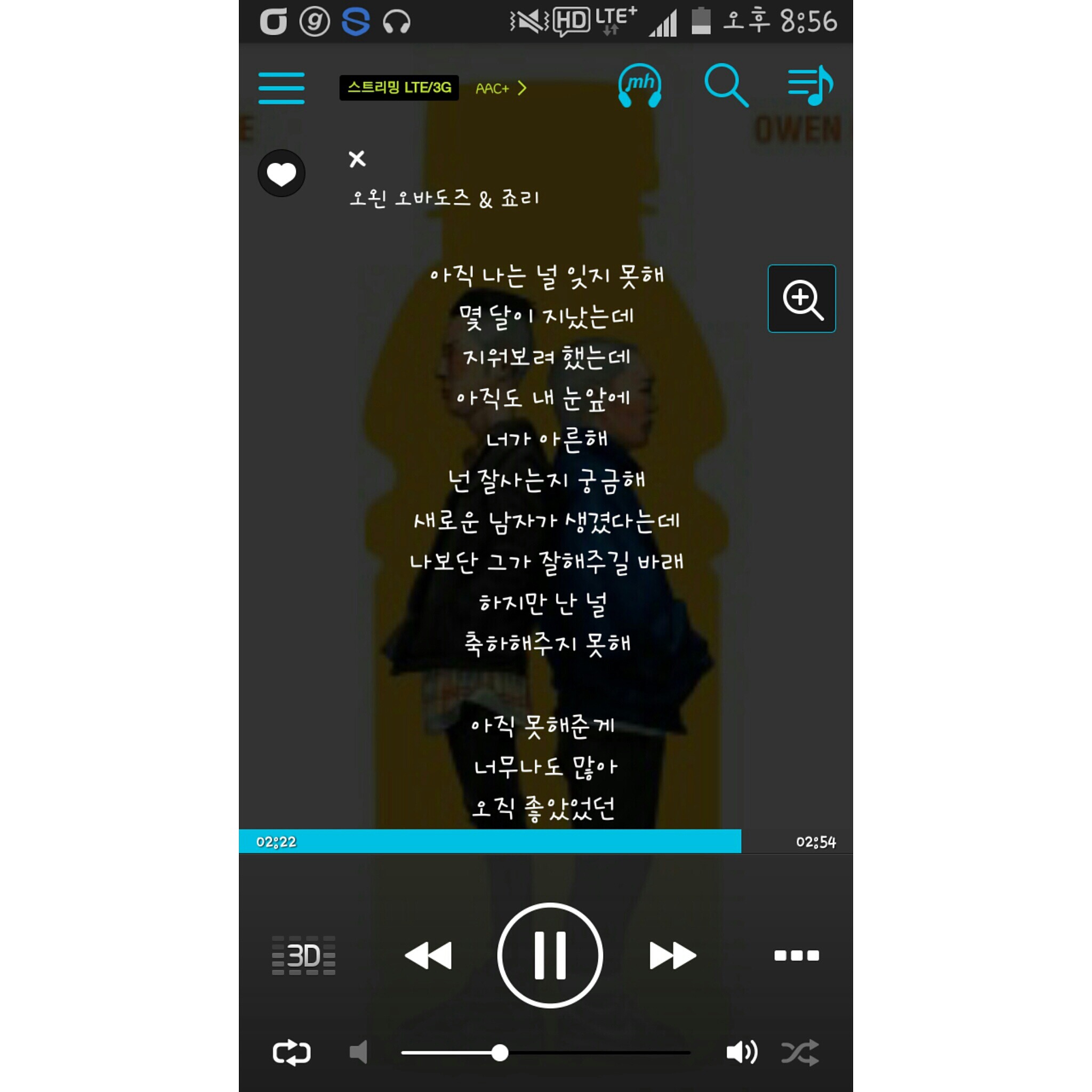Pause the playing song
The image size is (1092, 1092).
[549, 956]
